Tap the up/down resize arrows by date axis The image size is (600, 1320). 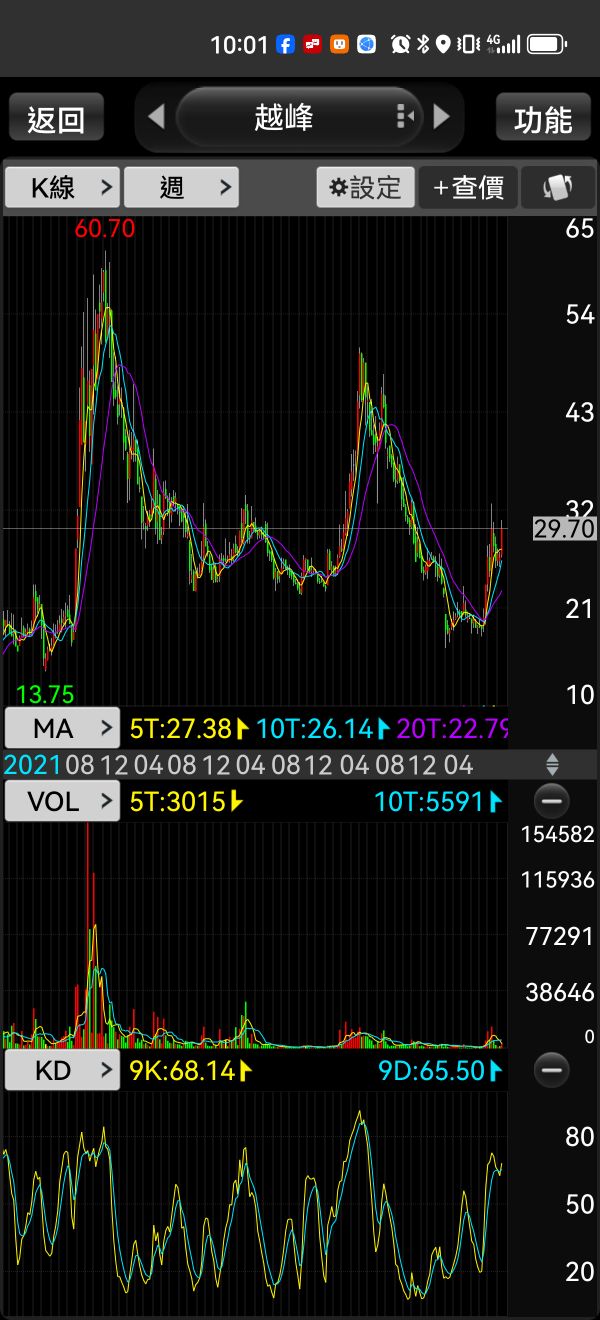point(552,765)
